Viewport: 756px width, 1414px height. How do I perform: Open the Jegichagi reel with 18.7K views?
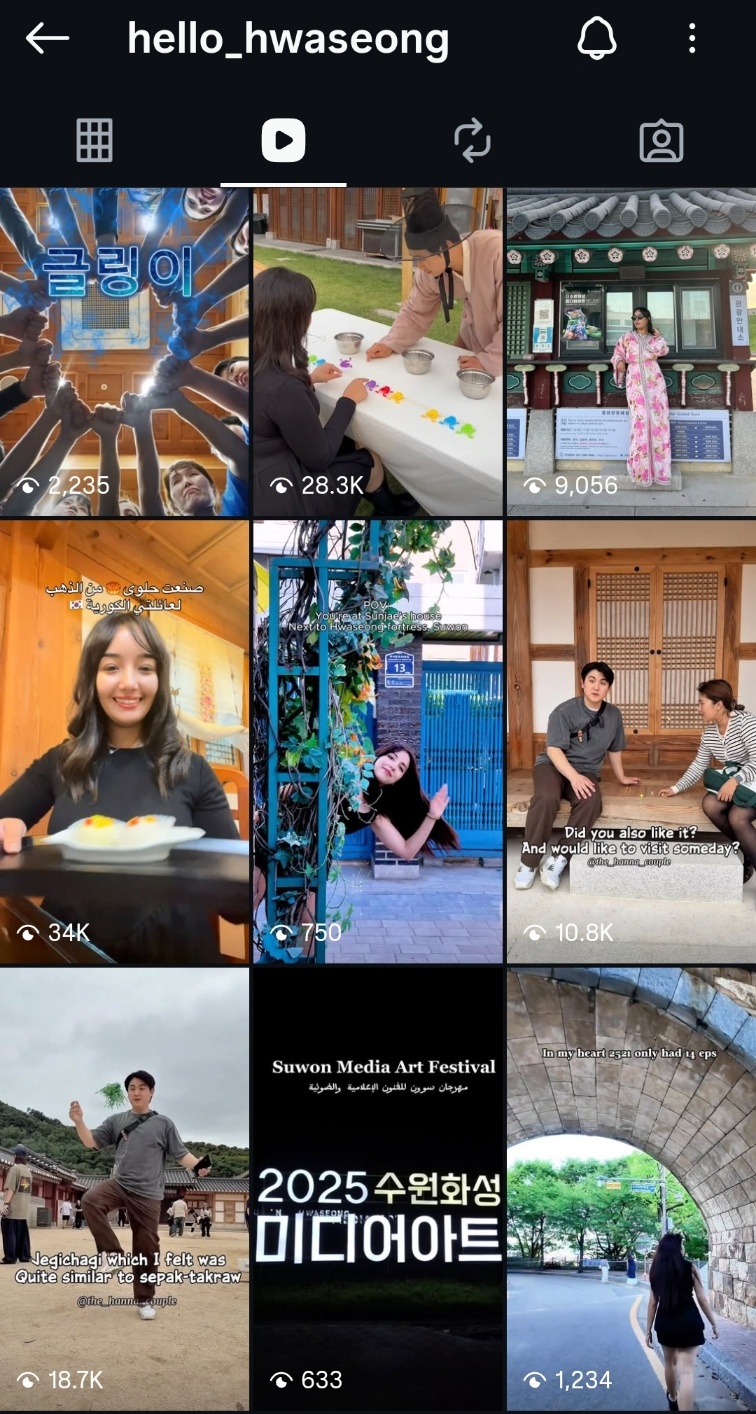pos(124,1188)
